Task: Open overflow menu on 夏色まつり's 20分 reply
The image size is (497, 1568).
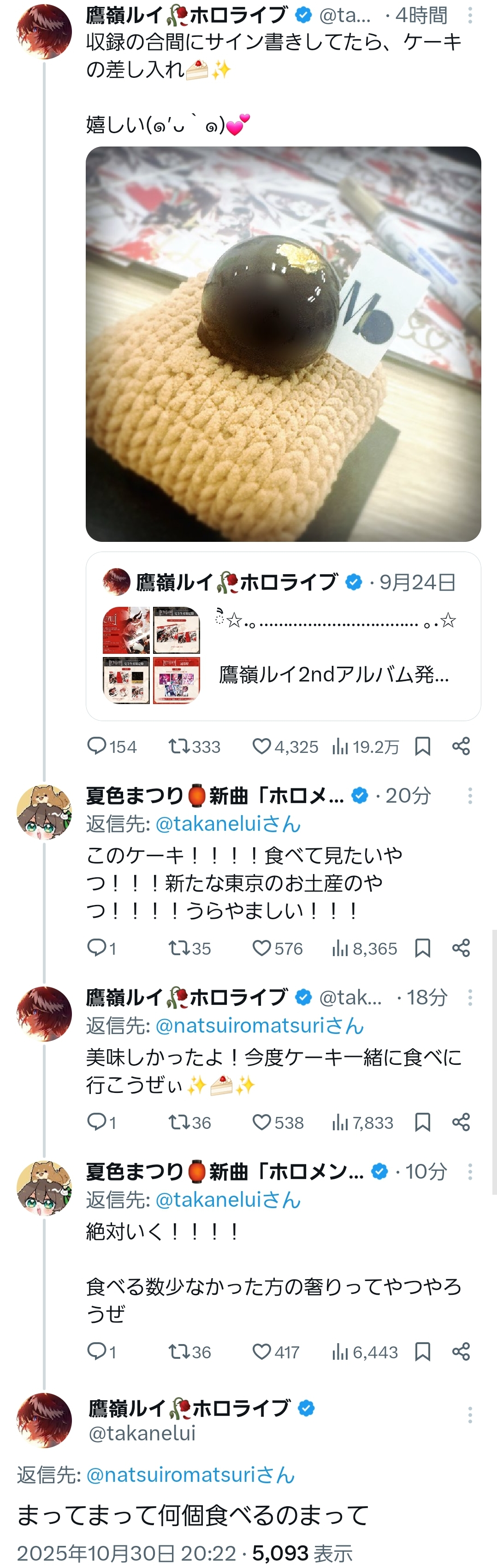Action: [x=470, y=796]
